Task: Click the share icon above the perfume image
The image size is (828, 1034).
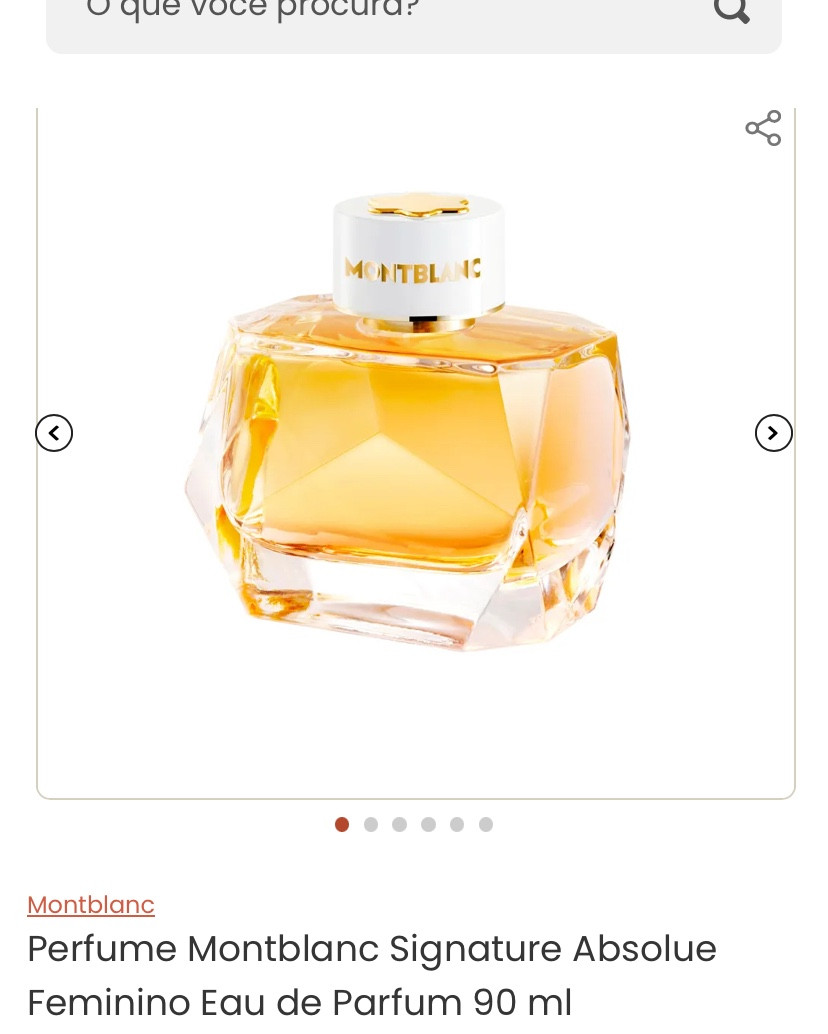Action: pos(763,128)
